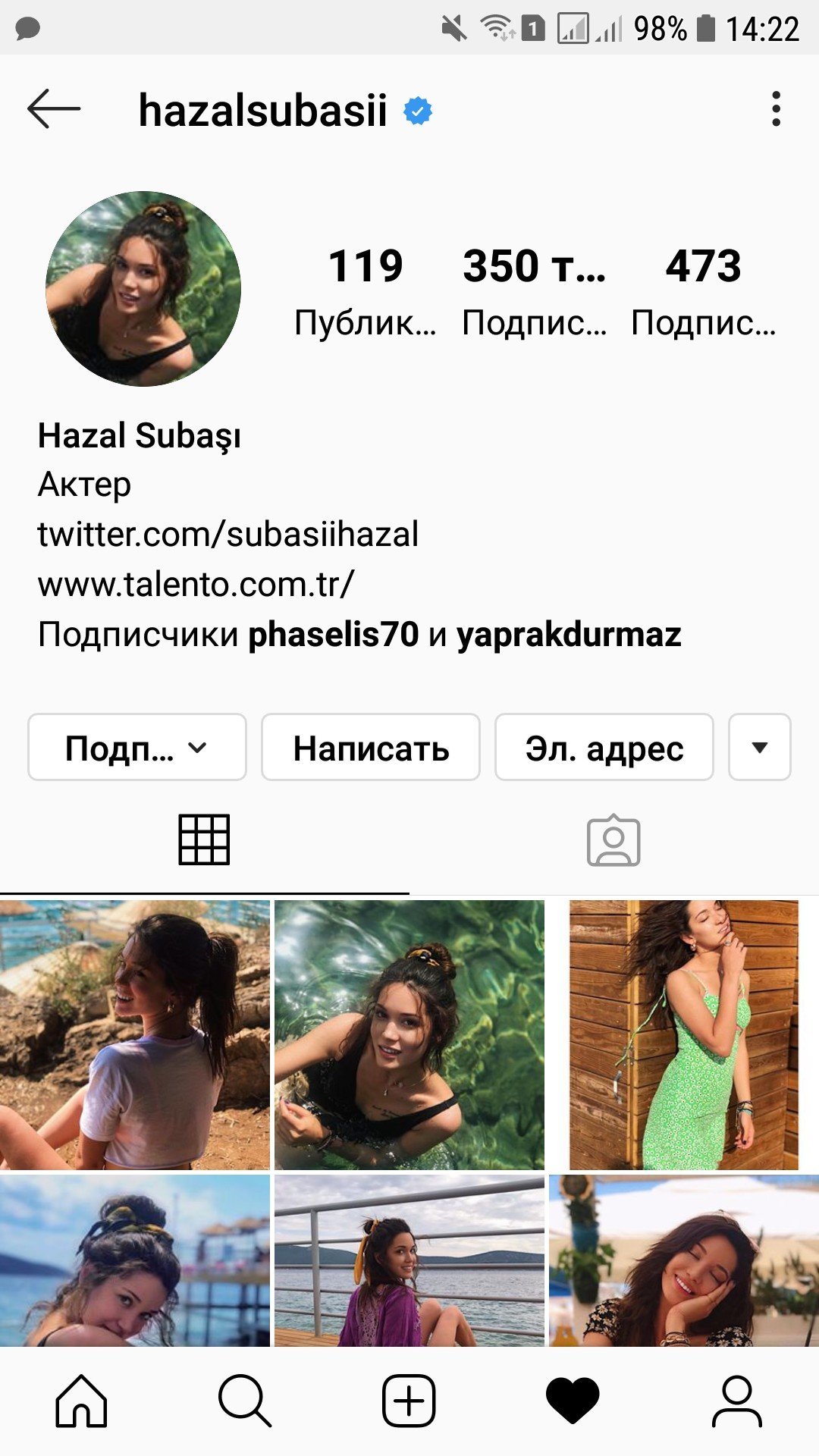View the 473 following list
819x1456 pixels.
pyautogui.click(x=703, y=290)
